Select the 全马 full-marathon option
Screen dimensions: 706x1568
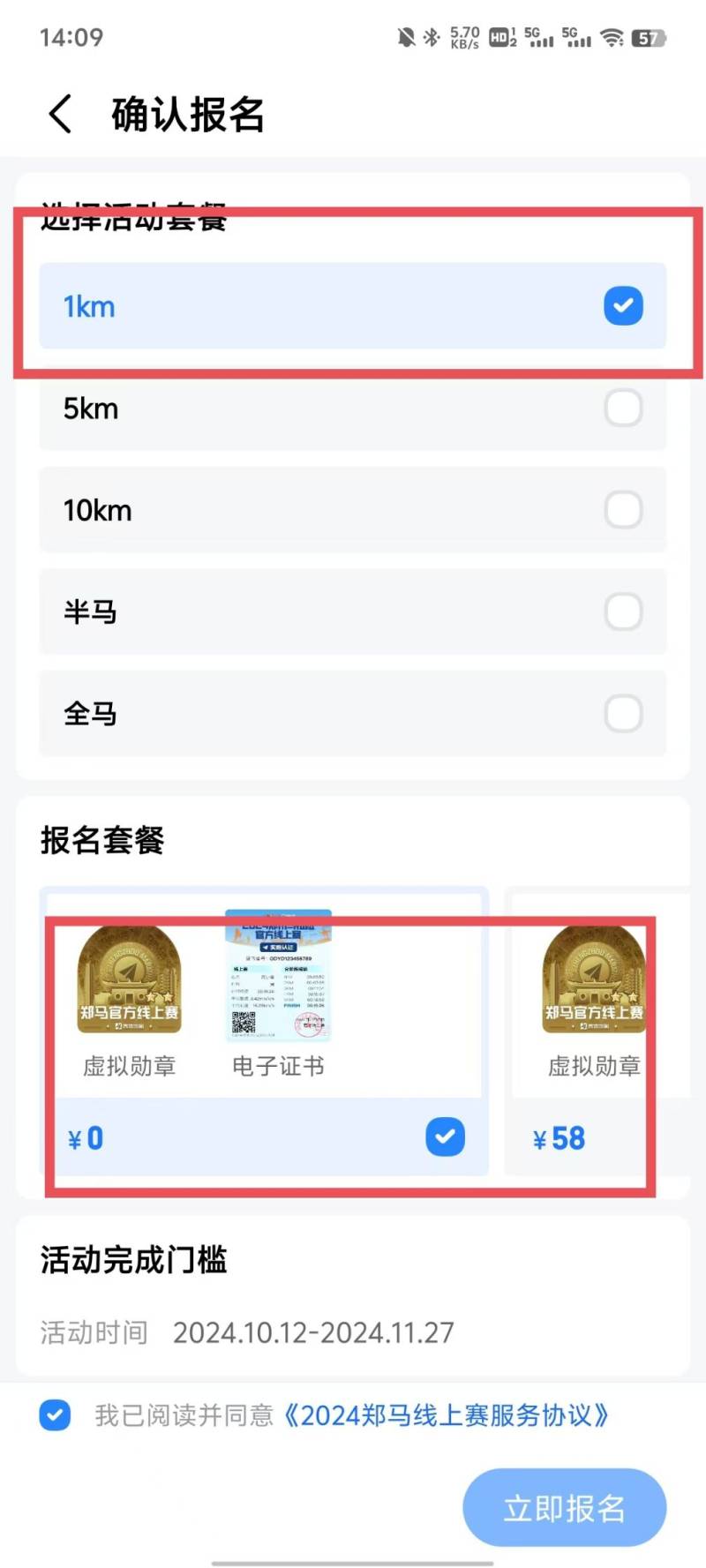pyautogui.click(x=353, y=713)
